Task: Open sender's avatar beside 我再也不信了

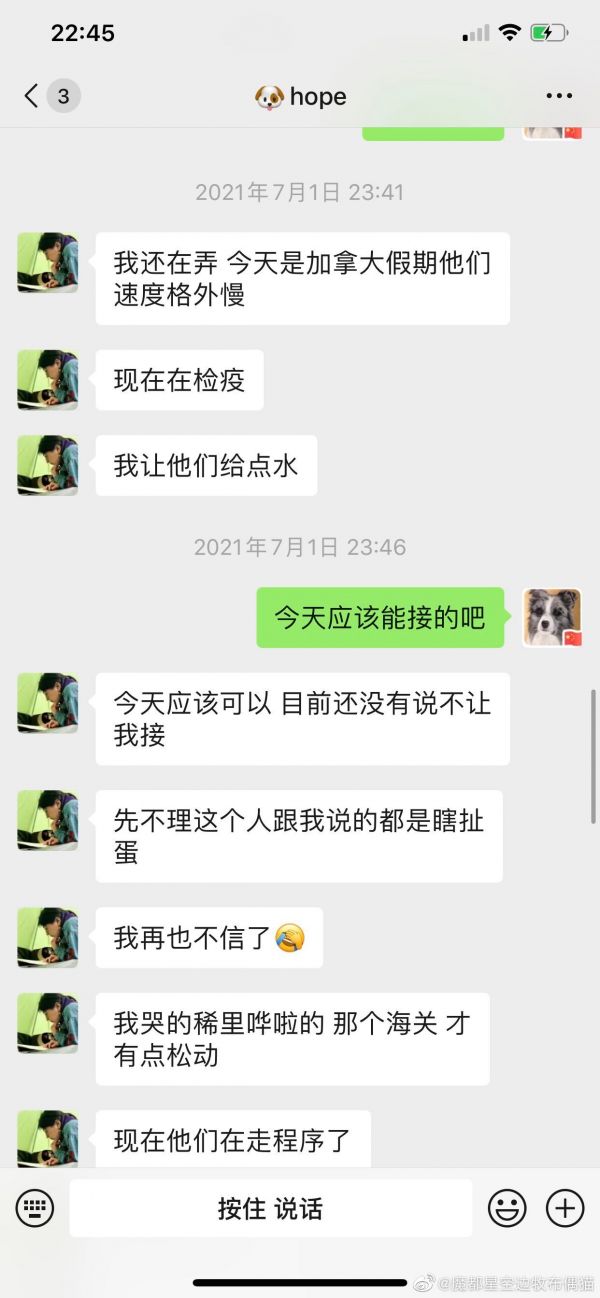Action: point(47,937)
